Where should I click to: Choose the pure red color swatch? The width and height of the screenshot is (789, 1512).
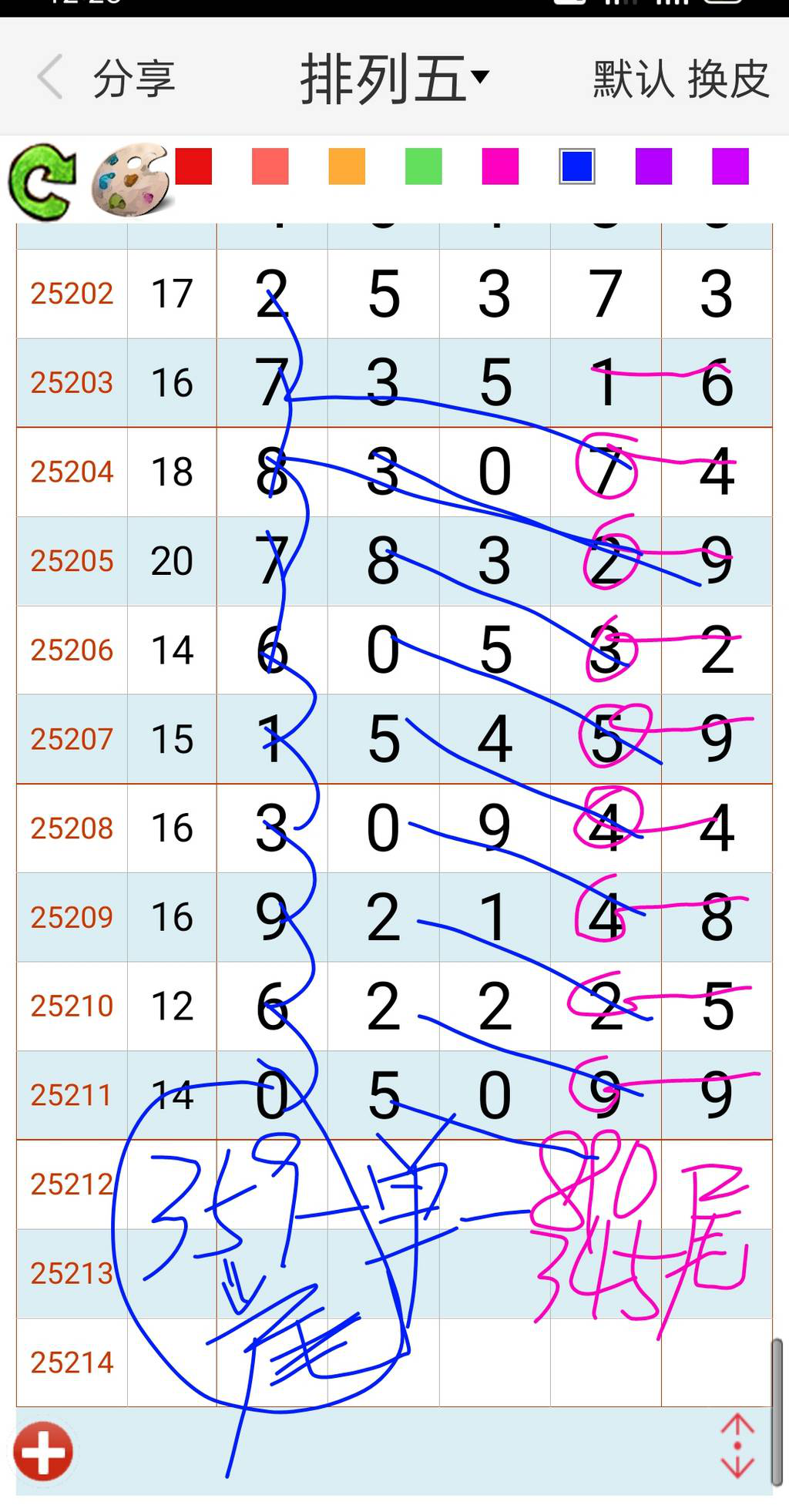tap(193, 166)
